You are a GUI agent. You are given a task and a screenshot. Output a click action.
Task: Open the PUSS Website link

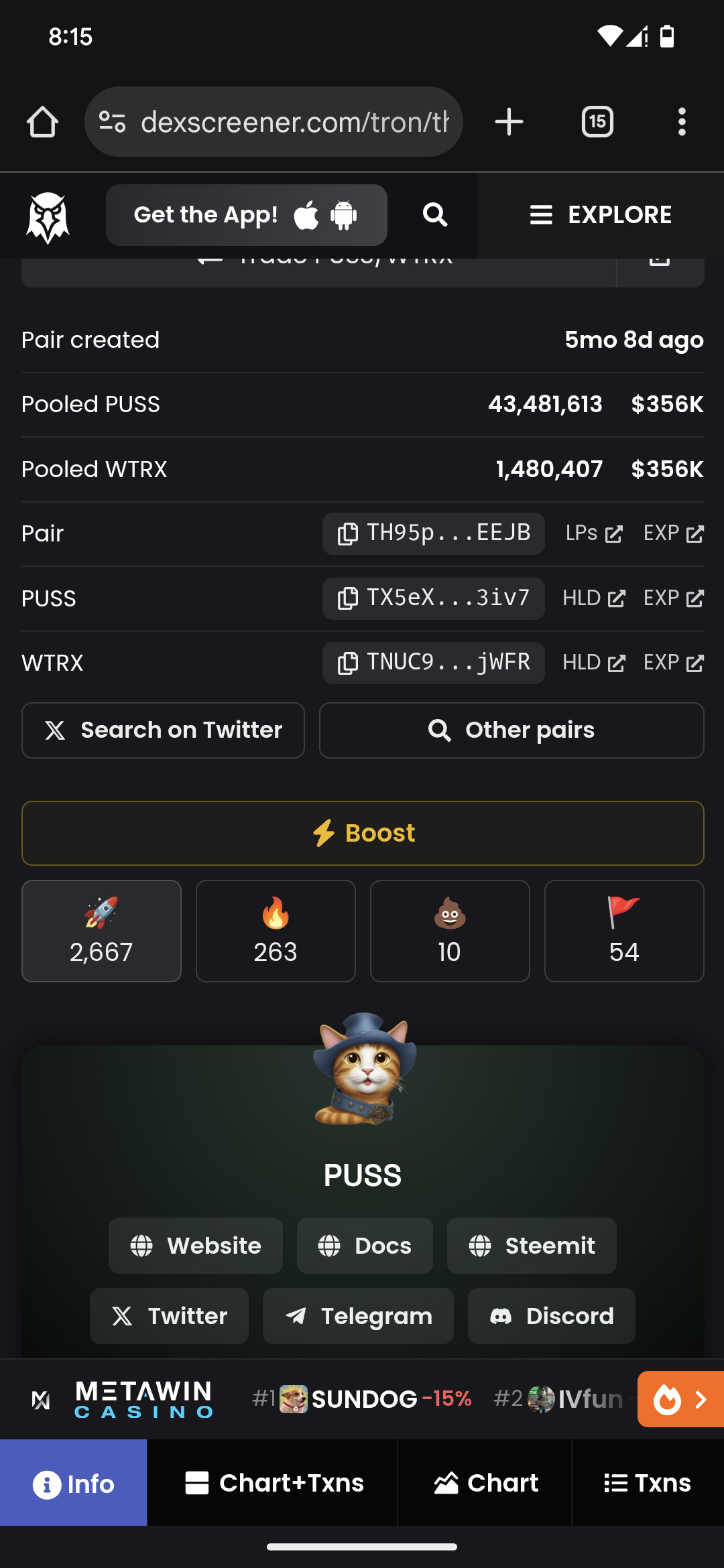tap(196, 1246)
